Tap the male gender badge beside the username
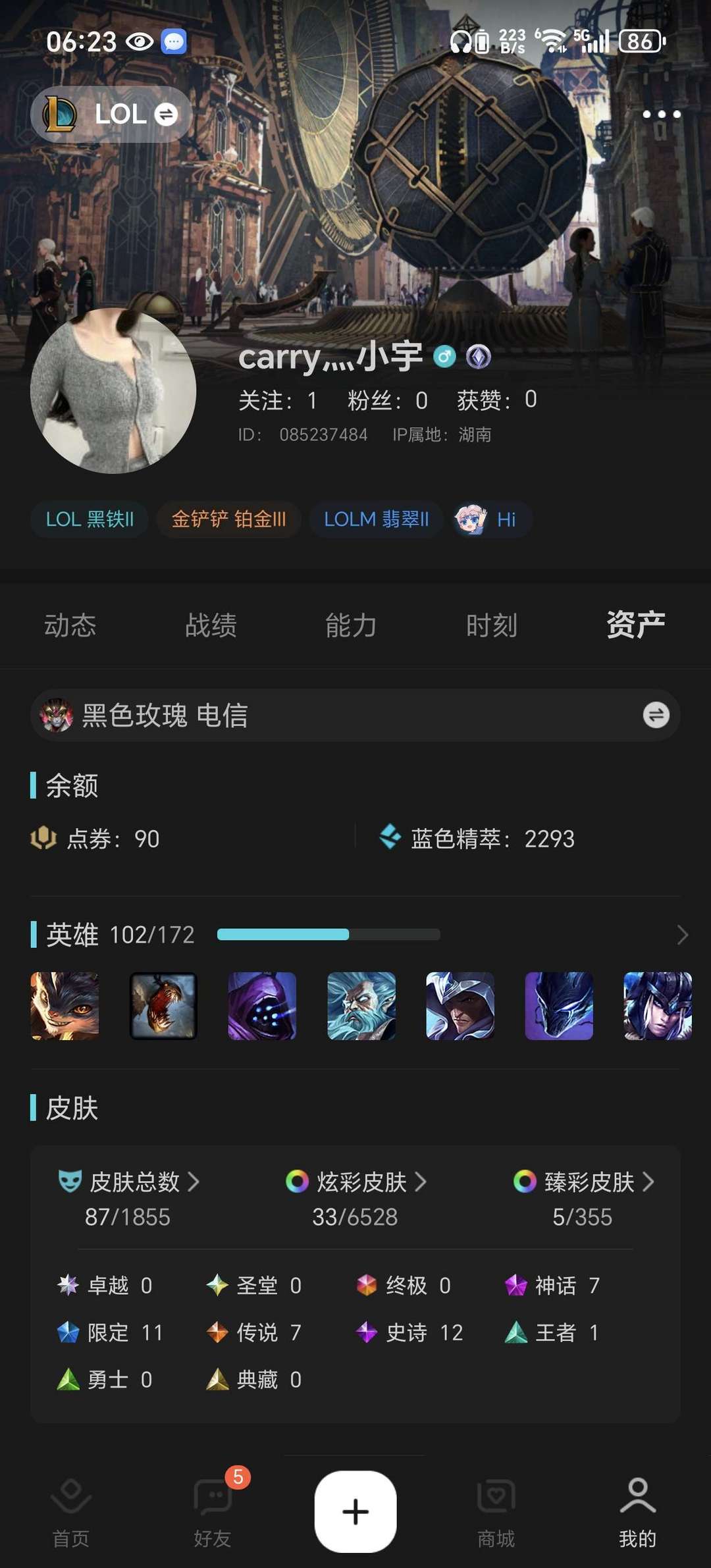 click(444, 355)
